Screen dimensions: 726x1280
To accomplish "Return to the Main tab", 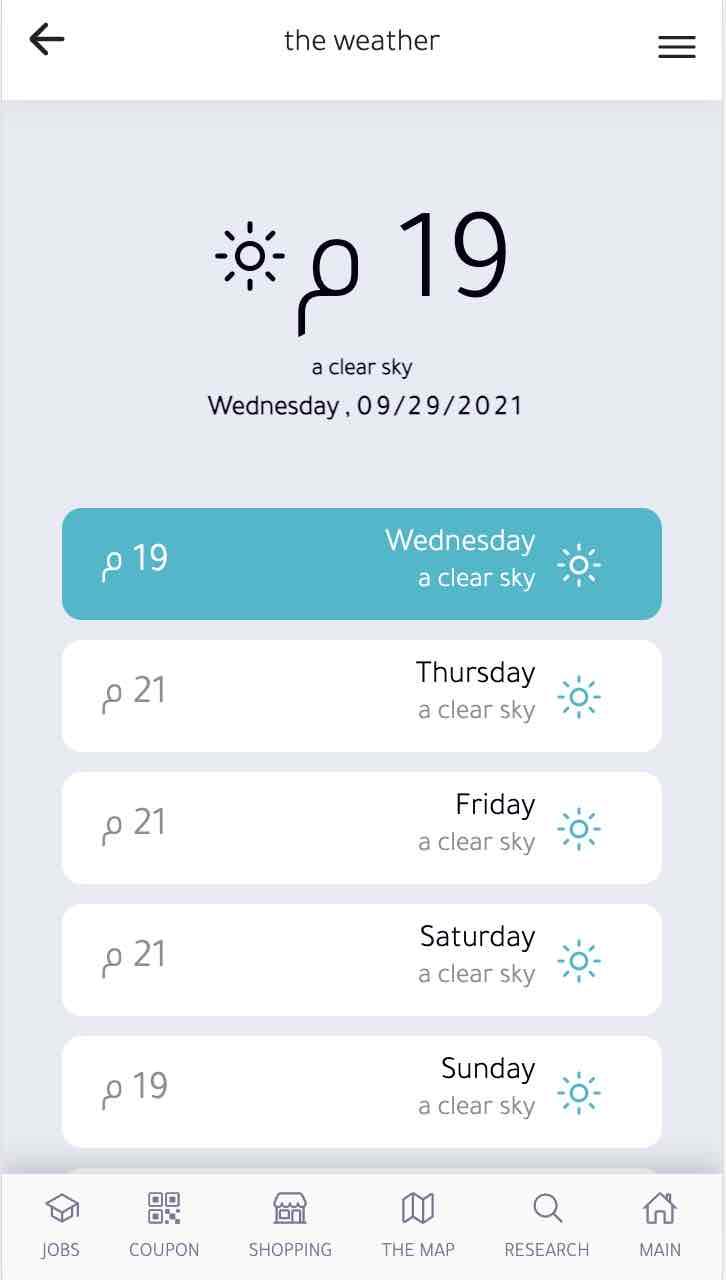I will [x=660, y=1225].
